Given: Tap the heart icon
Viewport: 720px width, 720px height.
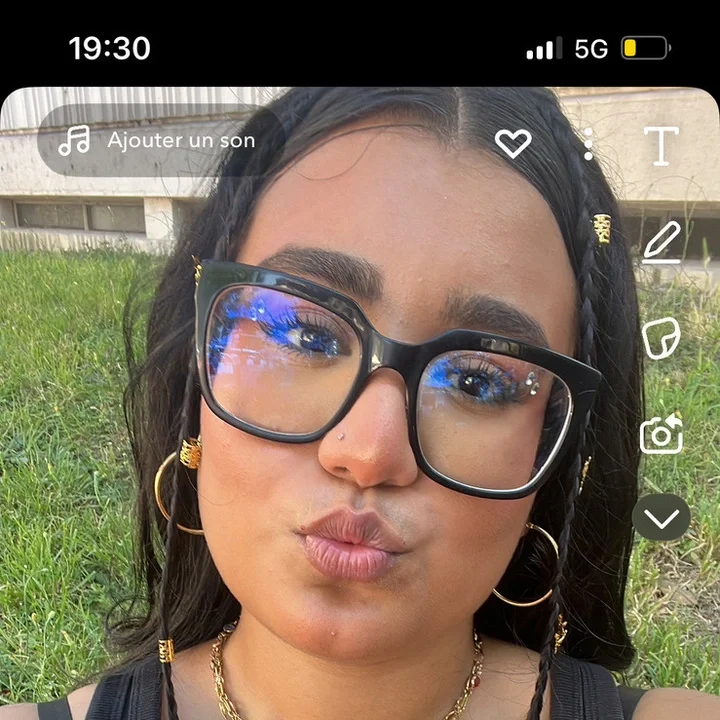Looking at the screenshot, I should (x=513, y=144).
